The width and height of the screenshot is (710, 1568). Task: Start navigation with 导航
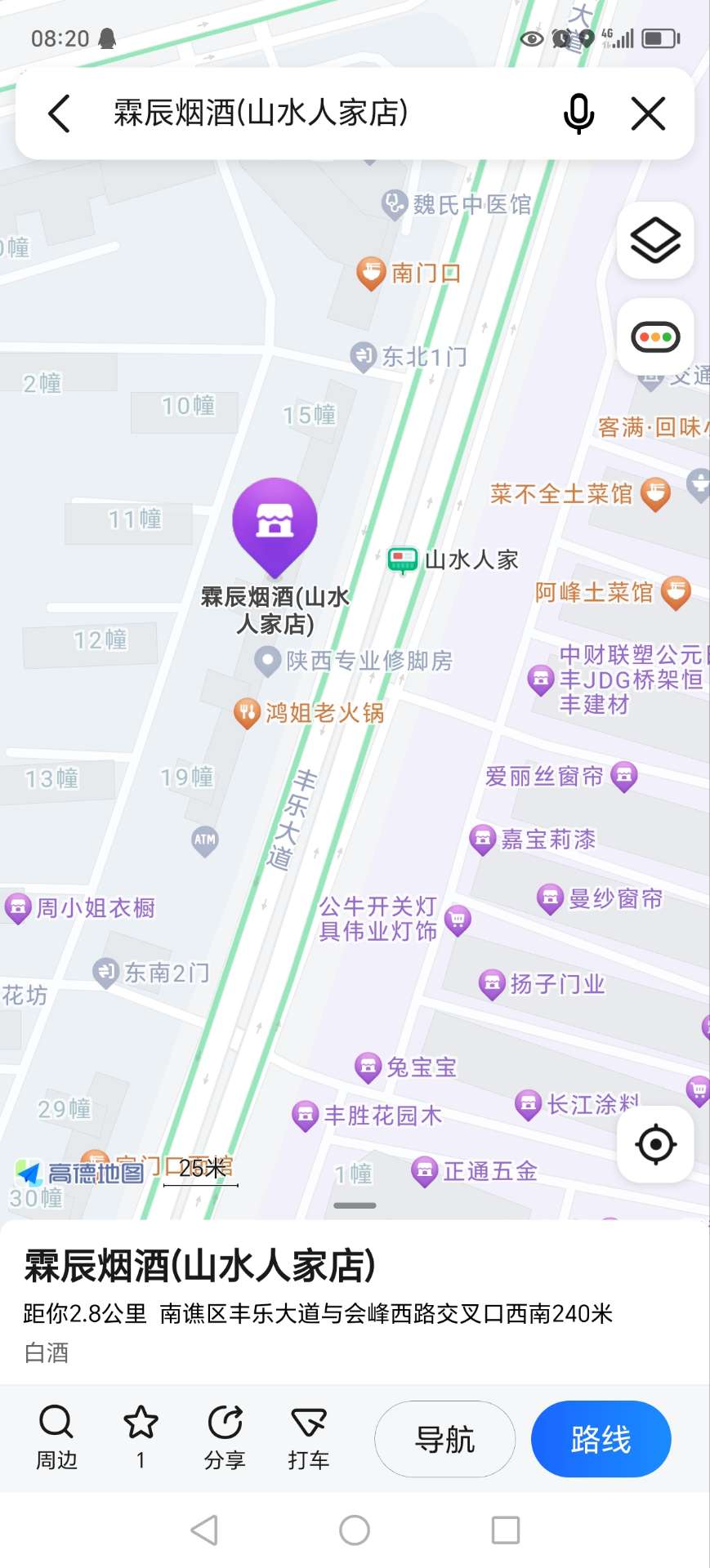point(444,1439)
